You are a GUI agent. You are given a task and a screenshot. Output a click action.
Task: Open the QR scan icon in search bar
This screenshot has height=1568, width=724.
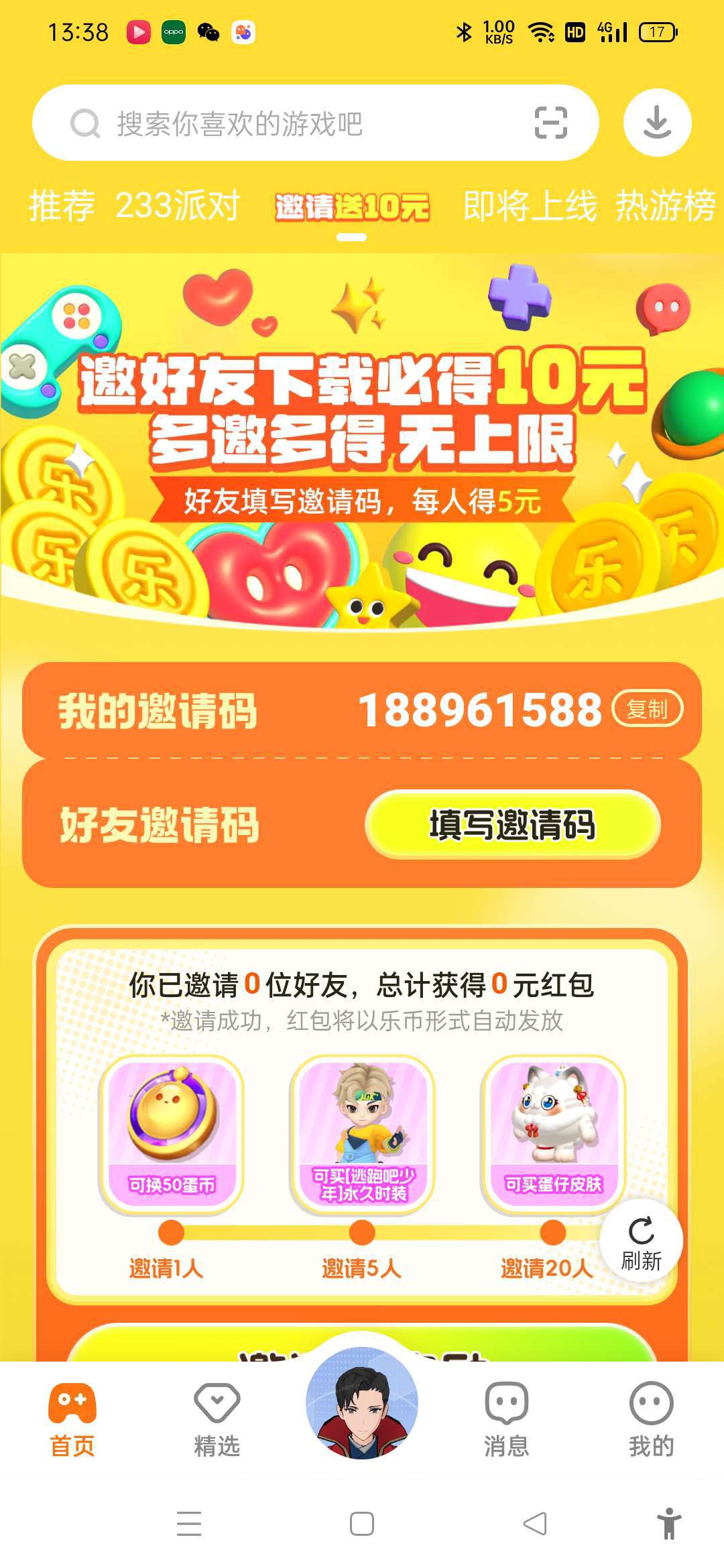[x=551, y=123]
